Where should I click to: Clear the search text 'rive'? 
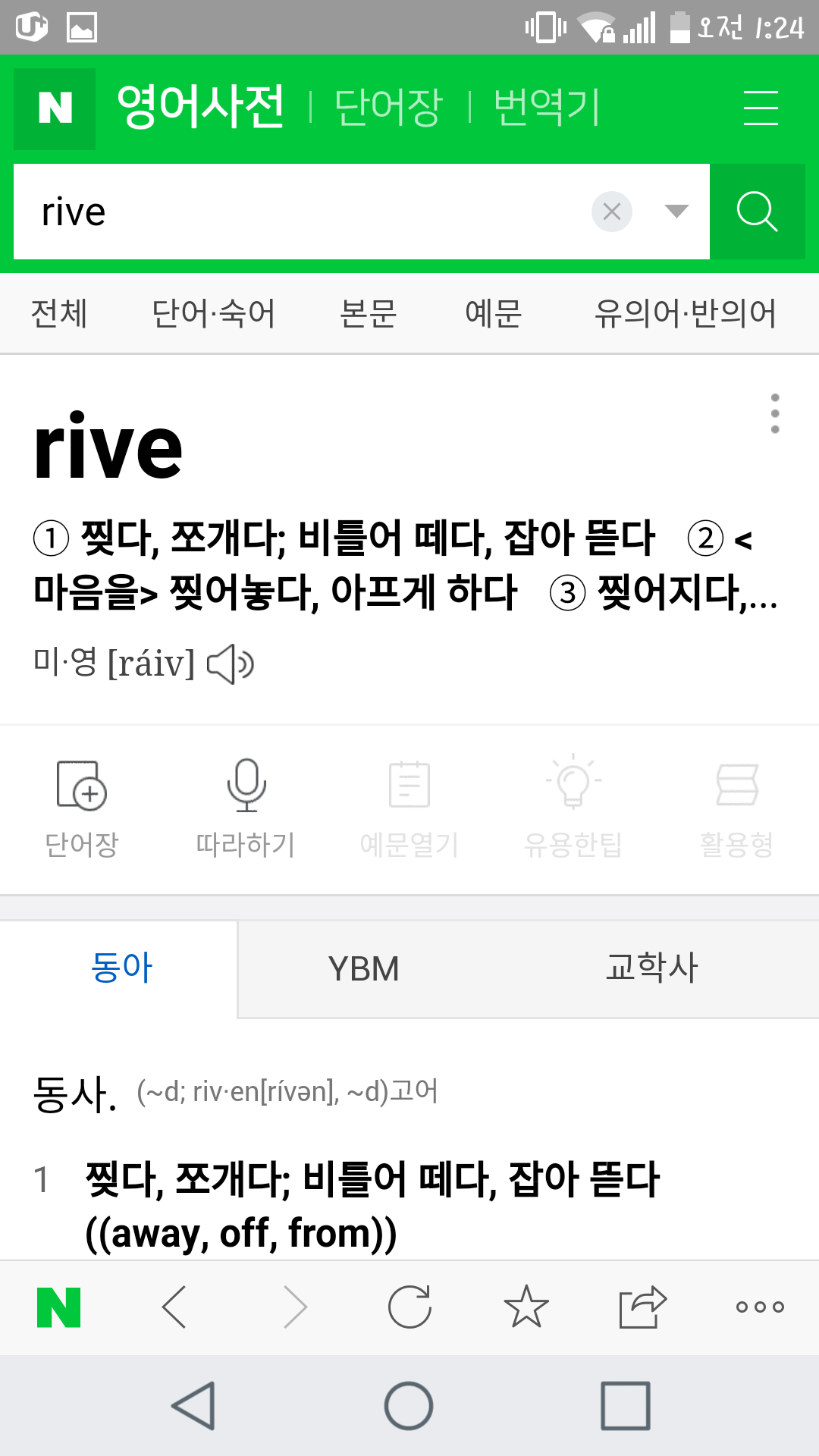point(612,212)
